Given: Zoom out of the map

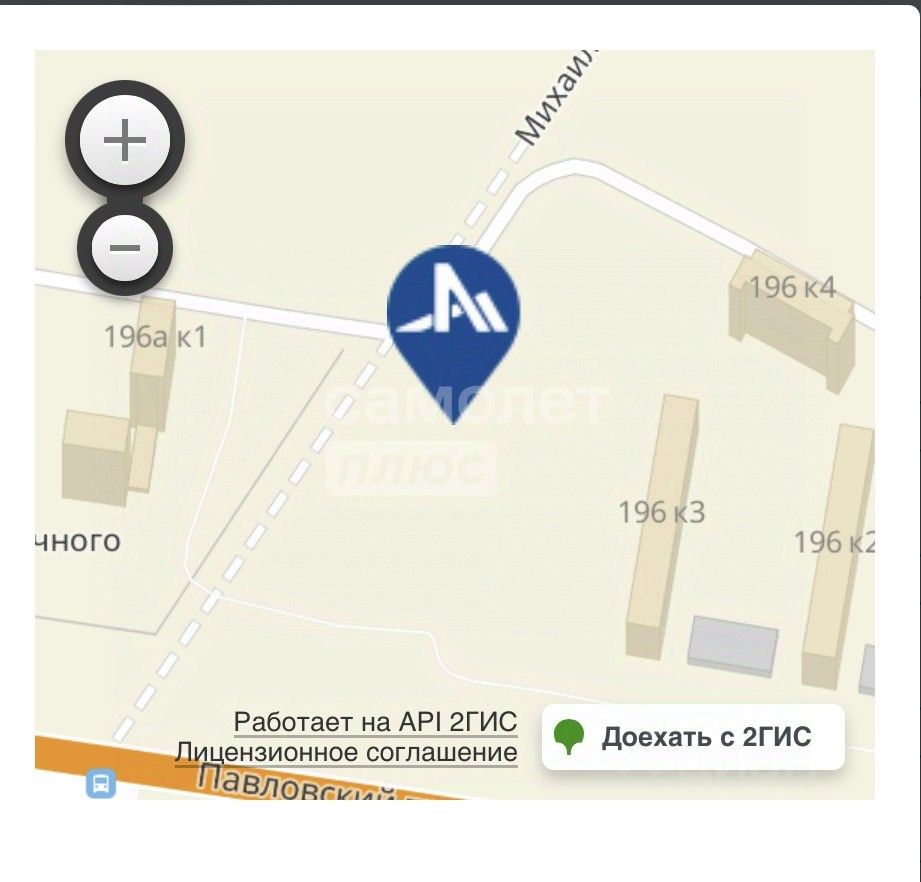Looking at the screenshot, I should pos(125,247).
